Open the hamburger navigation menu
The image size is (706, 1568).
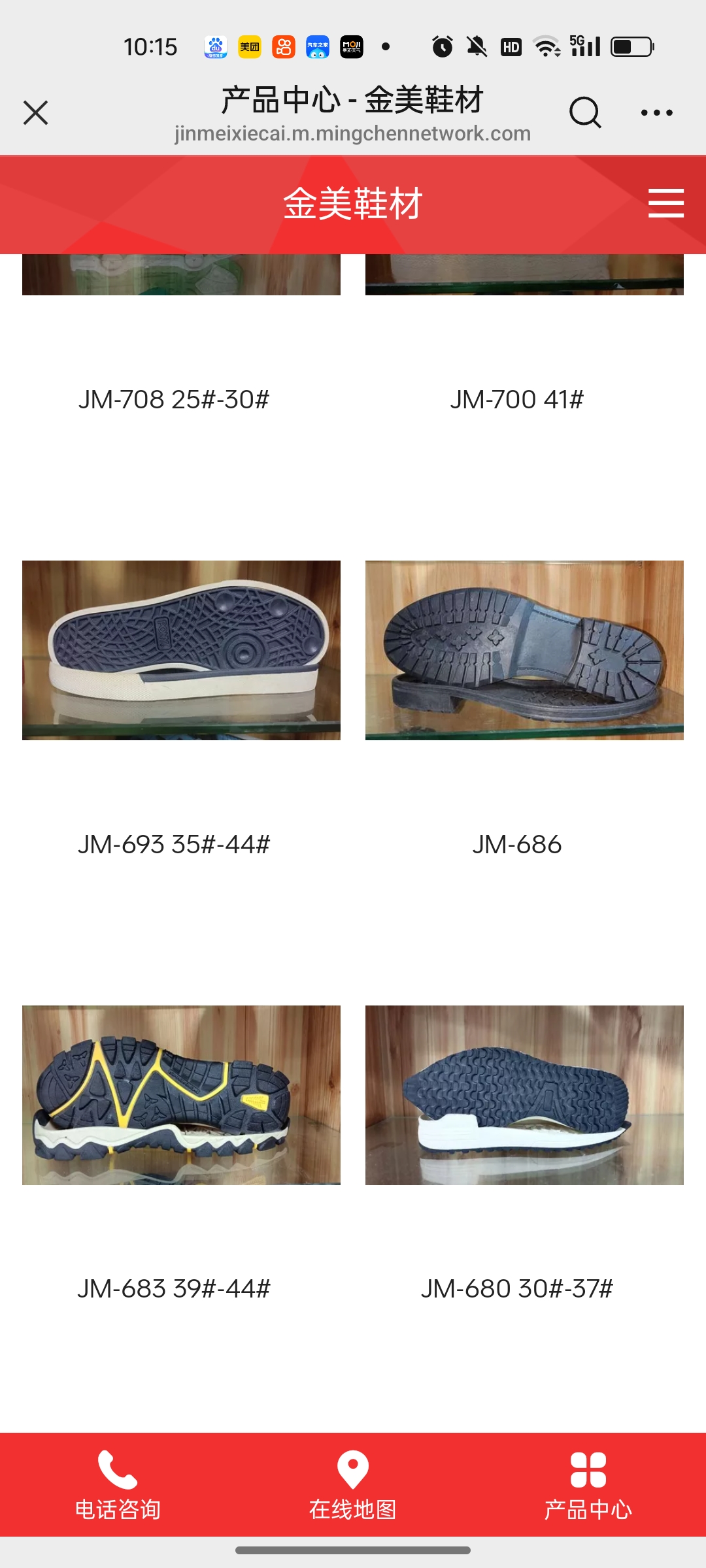665,203
